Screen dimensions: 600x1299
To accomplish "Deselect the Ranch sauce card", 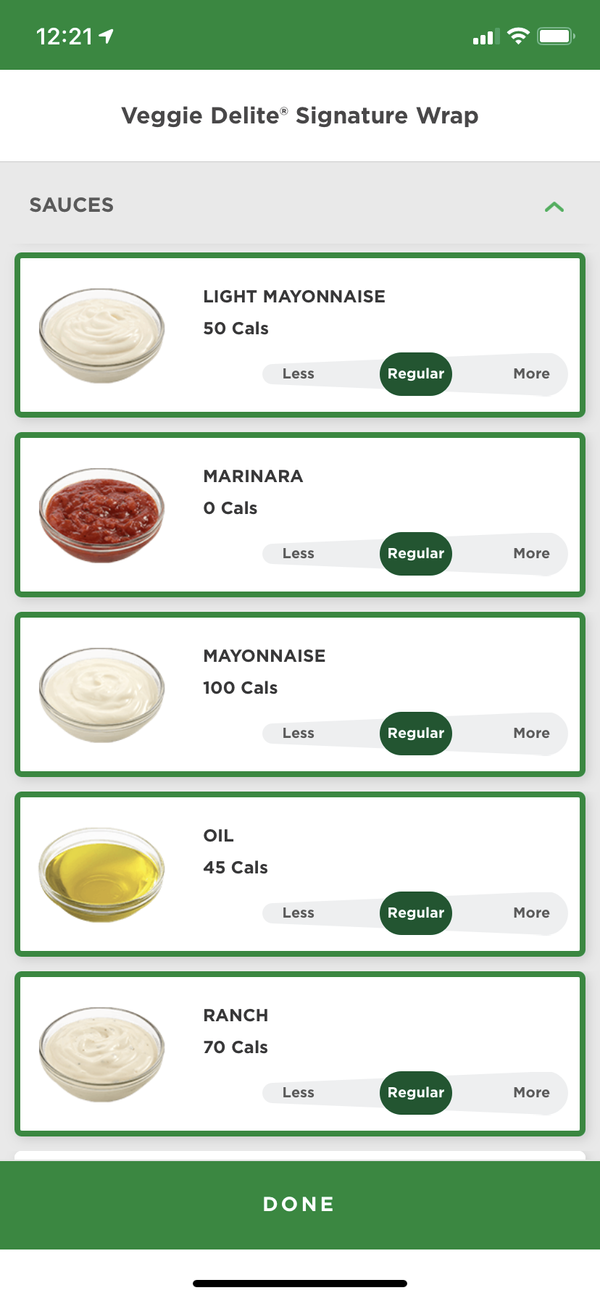I will (300, 1054).
